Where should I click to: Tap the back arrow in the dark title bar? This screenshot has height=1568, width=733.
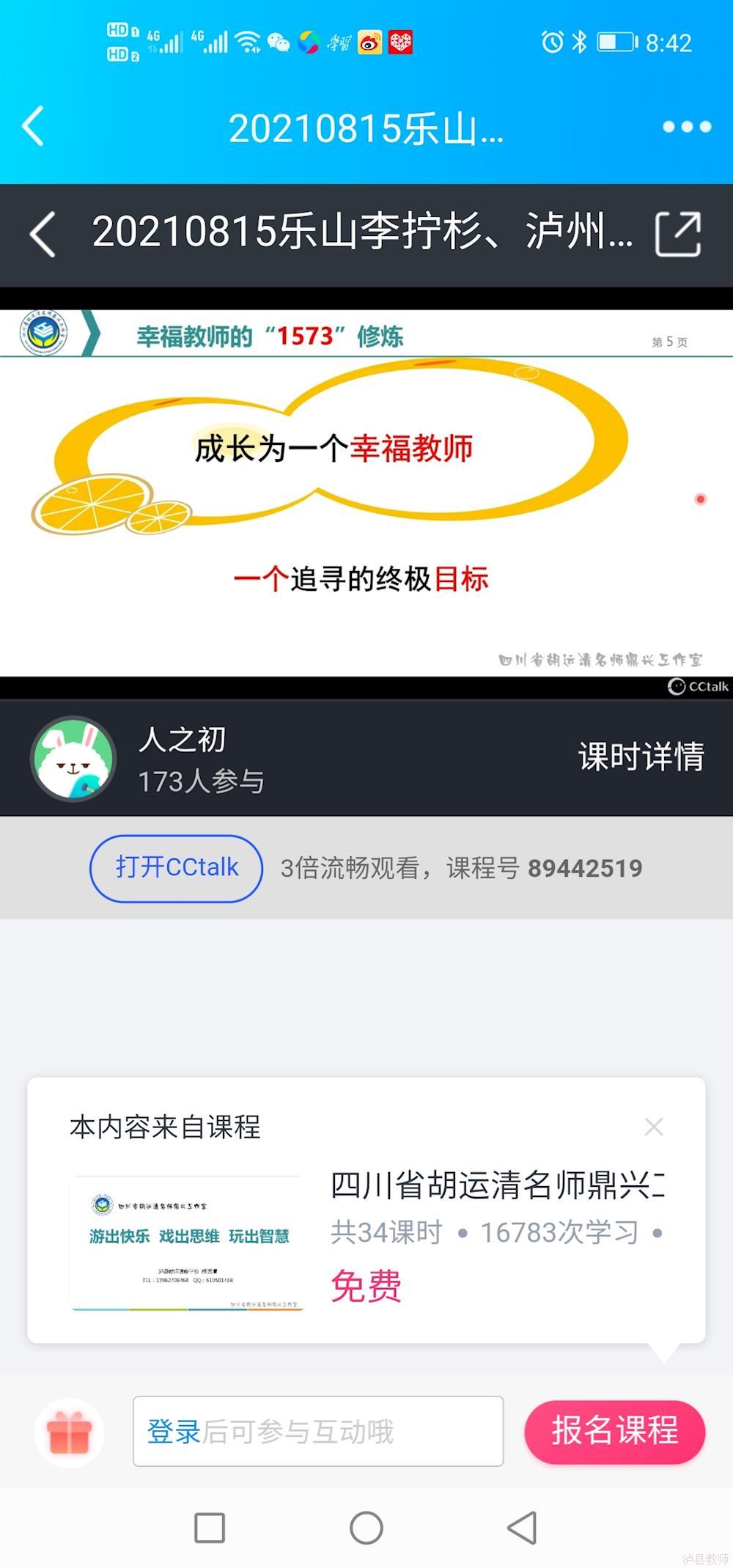click(x=43, y=235)
